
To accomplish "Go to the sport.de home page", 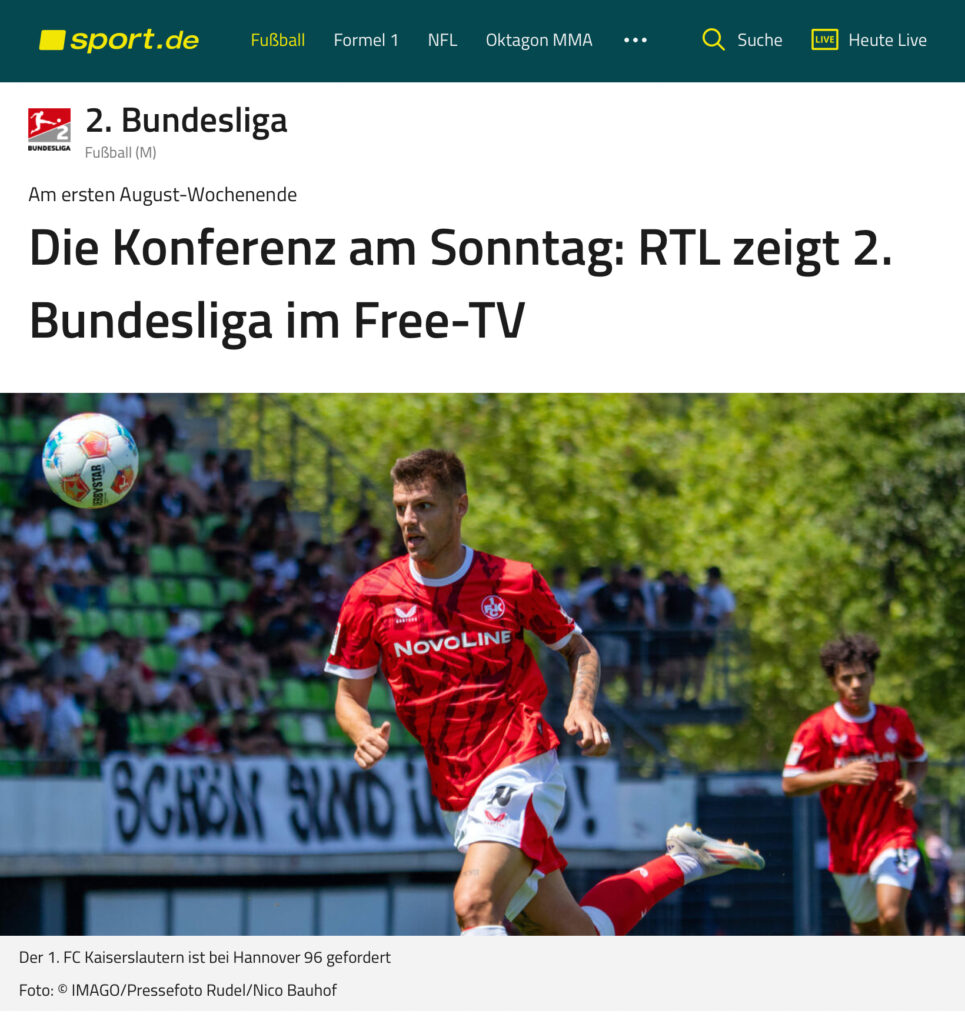I will point(119,40).
